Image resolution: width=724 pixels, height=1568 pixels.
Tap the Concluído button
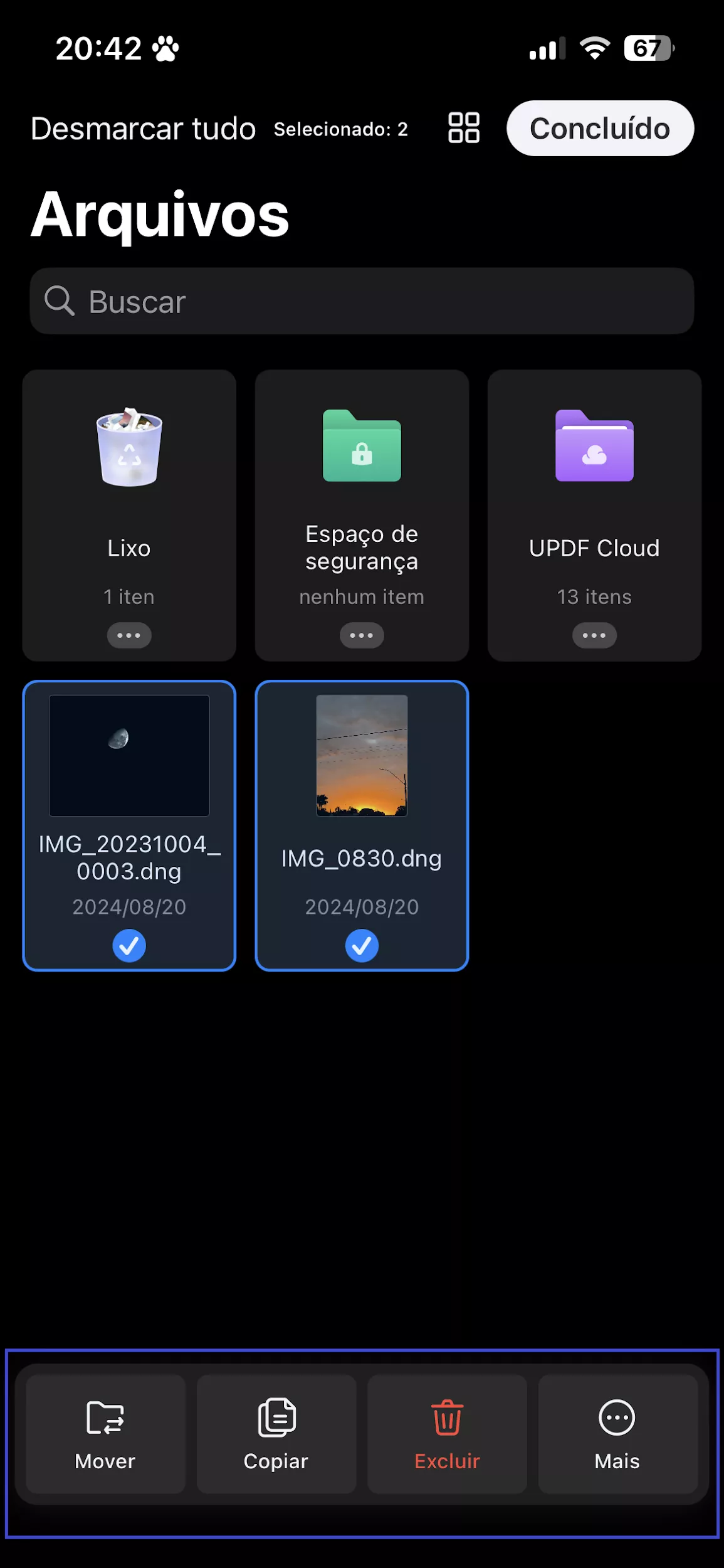(x=599, y=129)
